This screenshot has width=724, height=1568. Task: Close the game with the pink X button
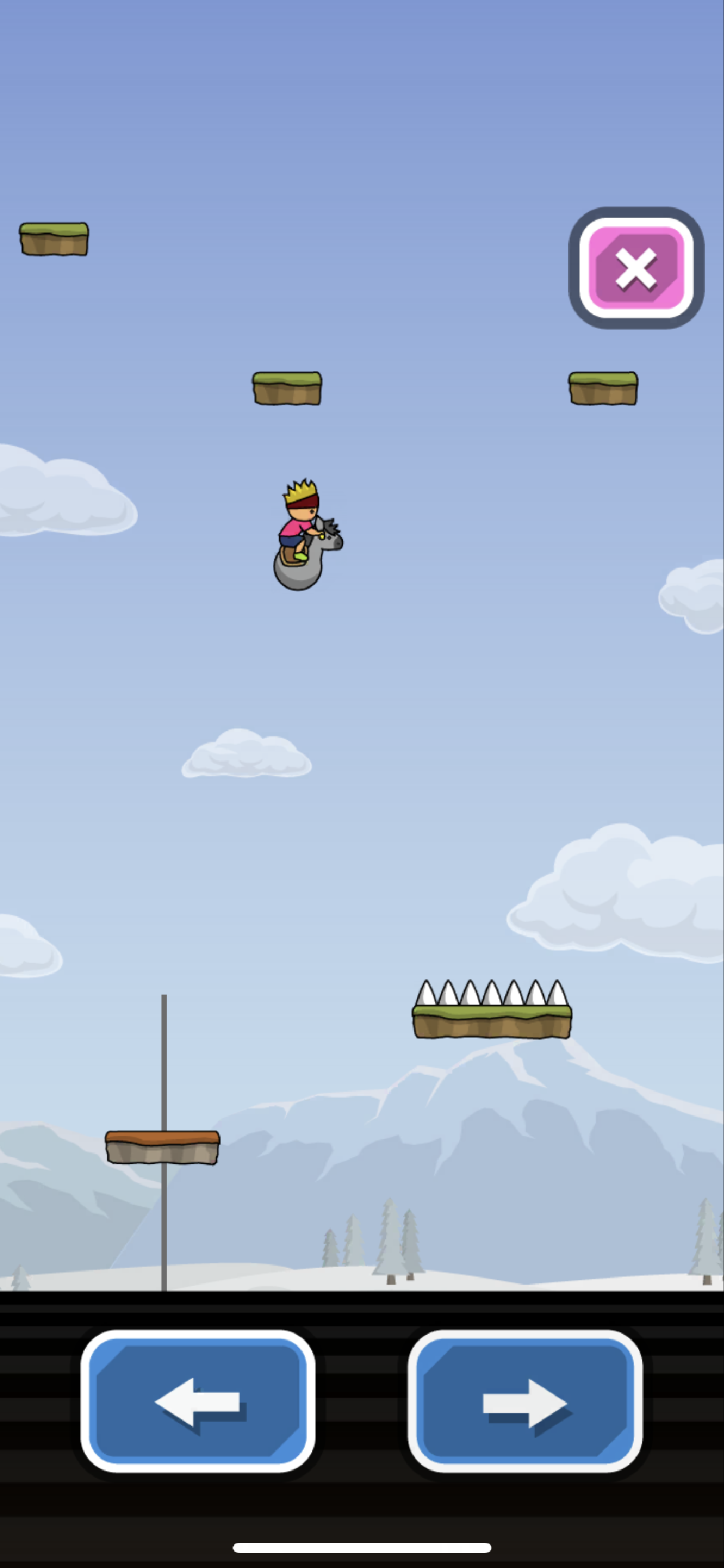636,268
